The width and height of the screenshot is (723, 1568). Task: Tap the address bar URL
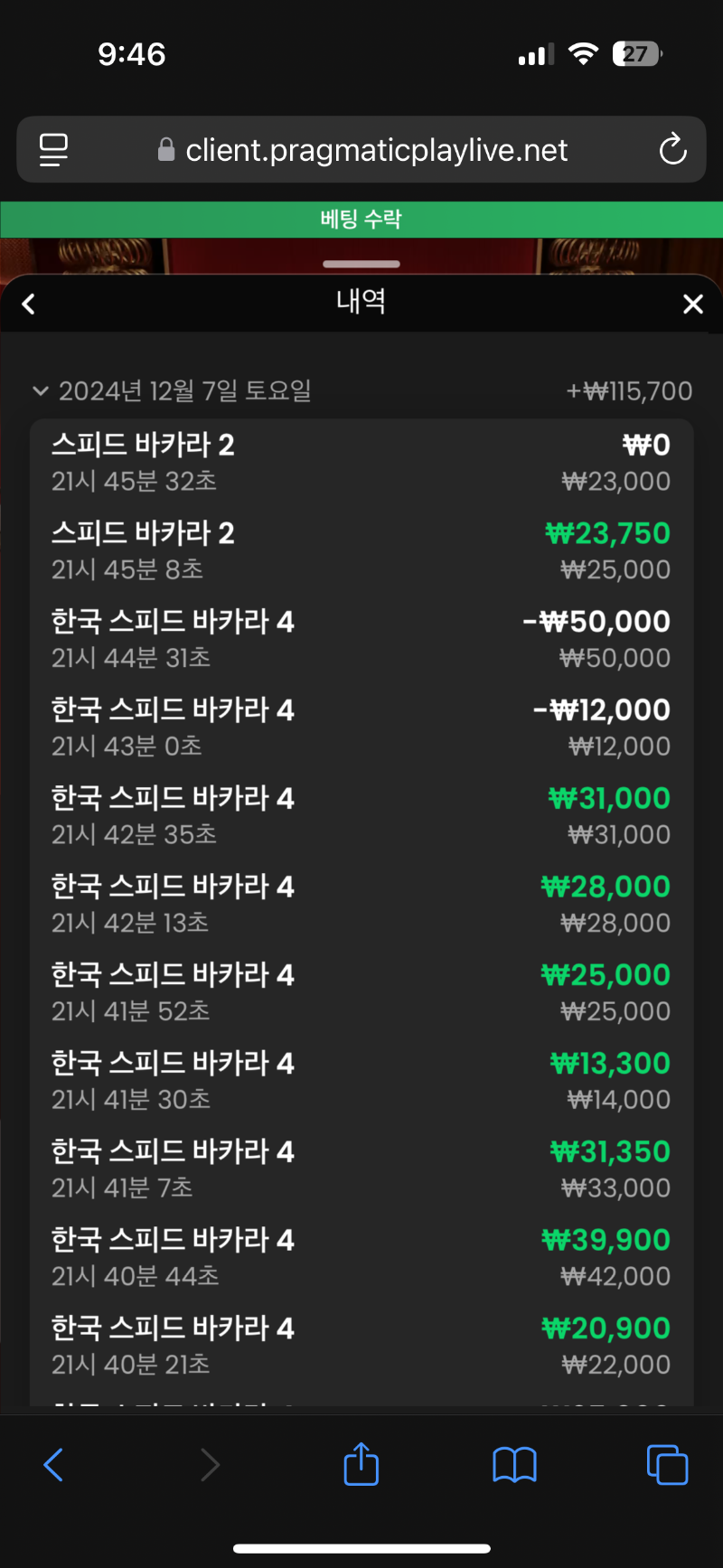363,150
